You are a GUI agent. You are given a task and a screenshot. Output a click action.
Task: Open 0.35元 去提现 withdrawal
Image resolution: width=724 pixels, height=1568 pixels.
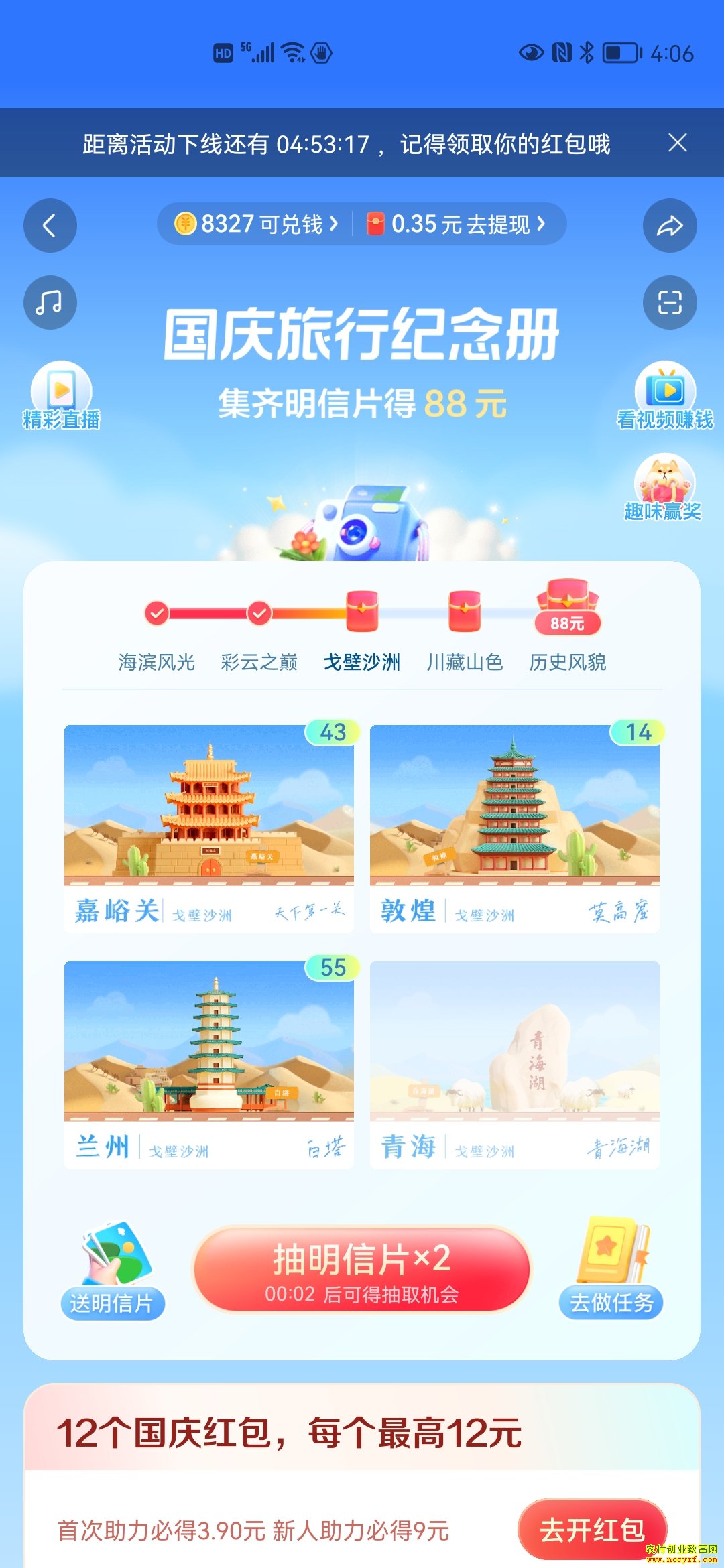point(457,224)
